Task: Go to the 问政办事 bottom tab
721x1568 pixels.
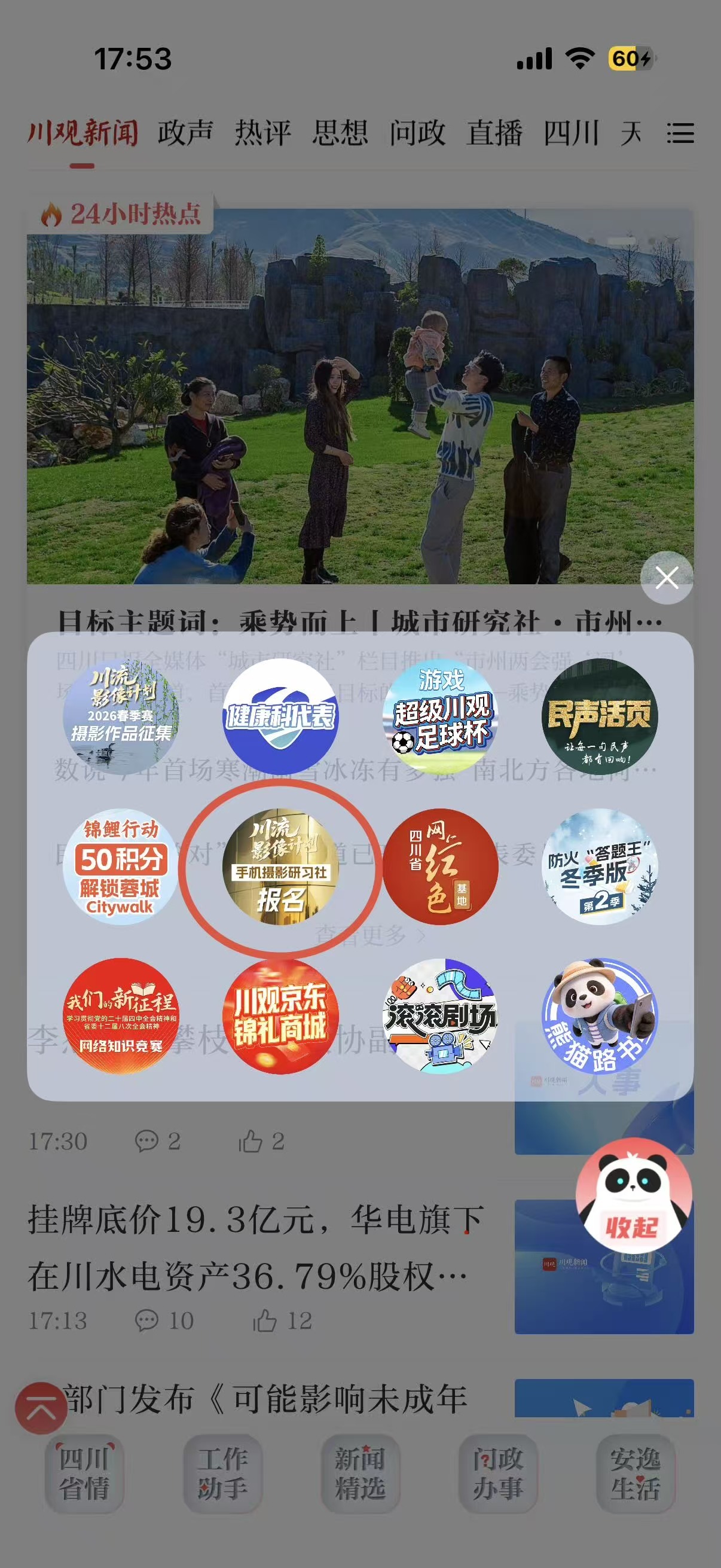Action: [497, 1473]
